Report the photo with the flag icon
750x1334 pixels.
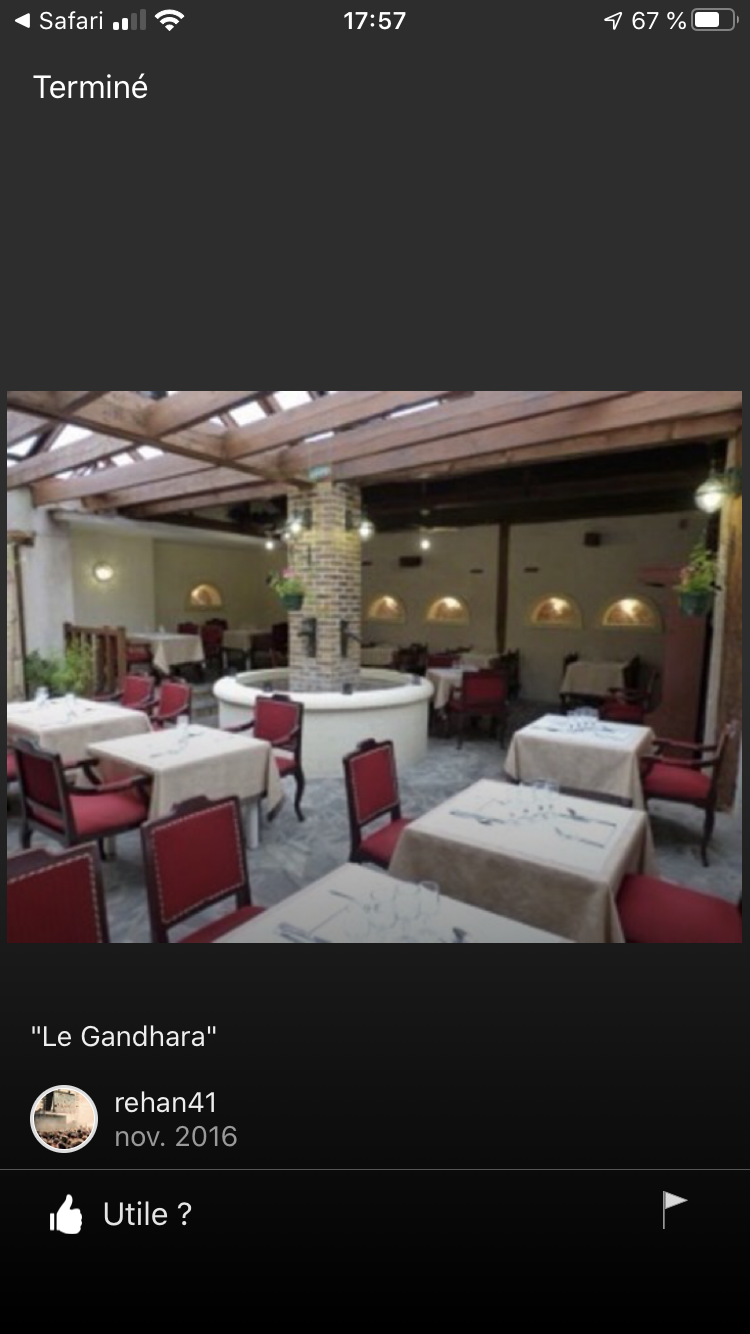pos(675,1209)
